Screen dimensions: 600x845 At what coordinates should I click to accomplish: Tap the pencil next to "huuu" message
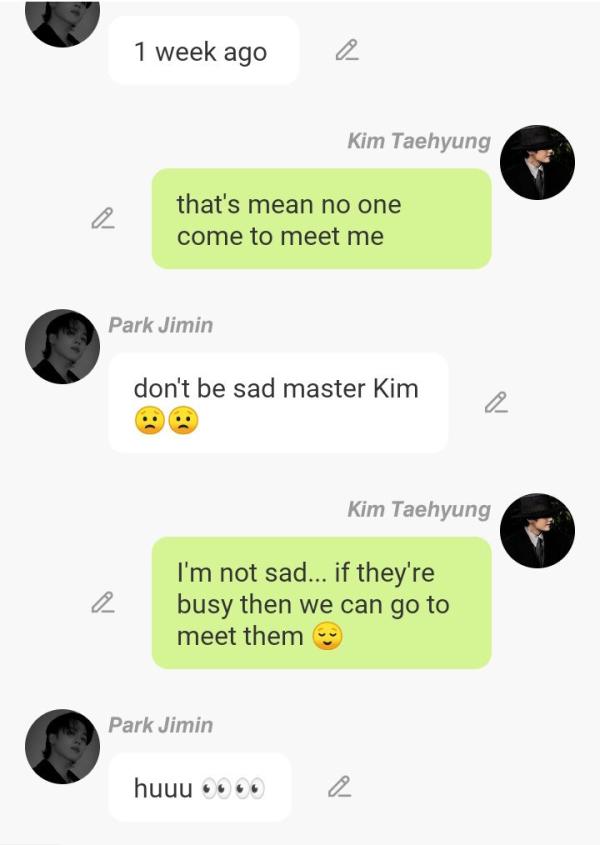point(339,787)
